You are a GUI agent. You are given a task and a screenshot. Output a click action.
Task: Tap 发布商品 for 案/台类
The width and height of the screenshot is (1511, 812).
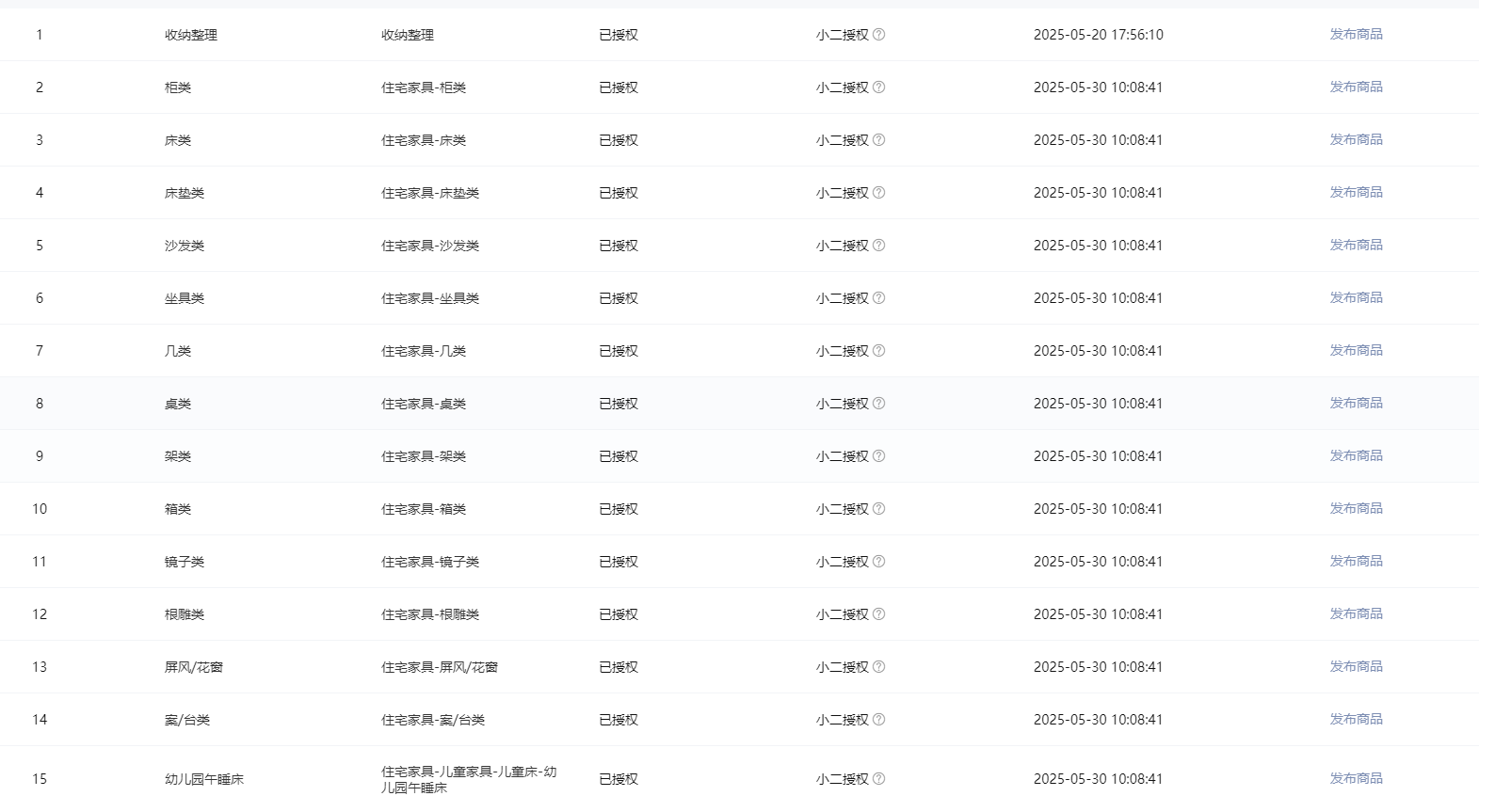coord(1356,719)
